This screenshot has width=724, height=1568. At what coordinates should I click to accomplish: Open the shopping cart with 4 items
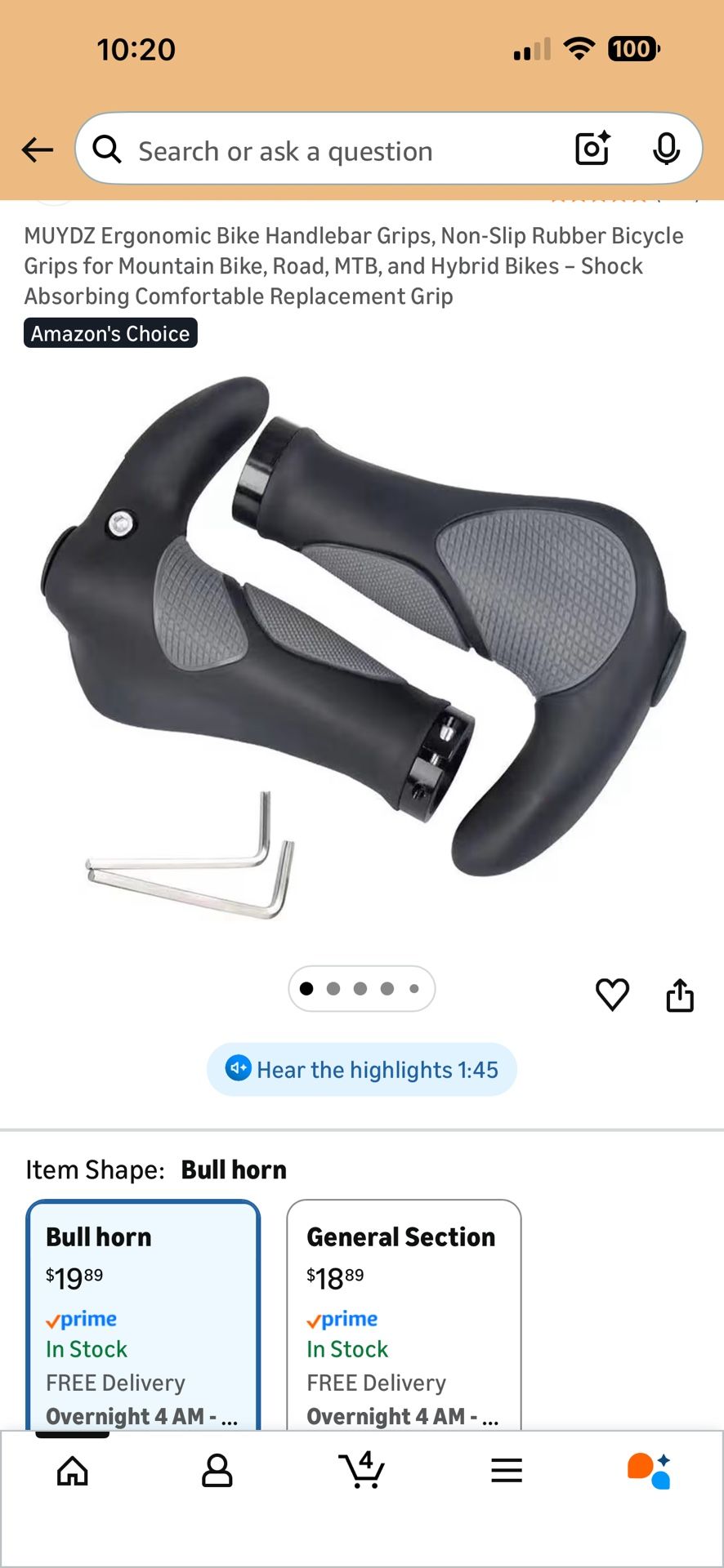click(361, 1469)
